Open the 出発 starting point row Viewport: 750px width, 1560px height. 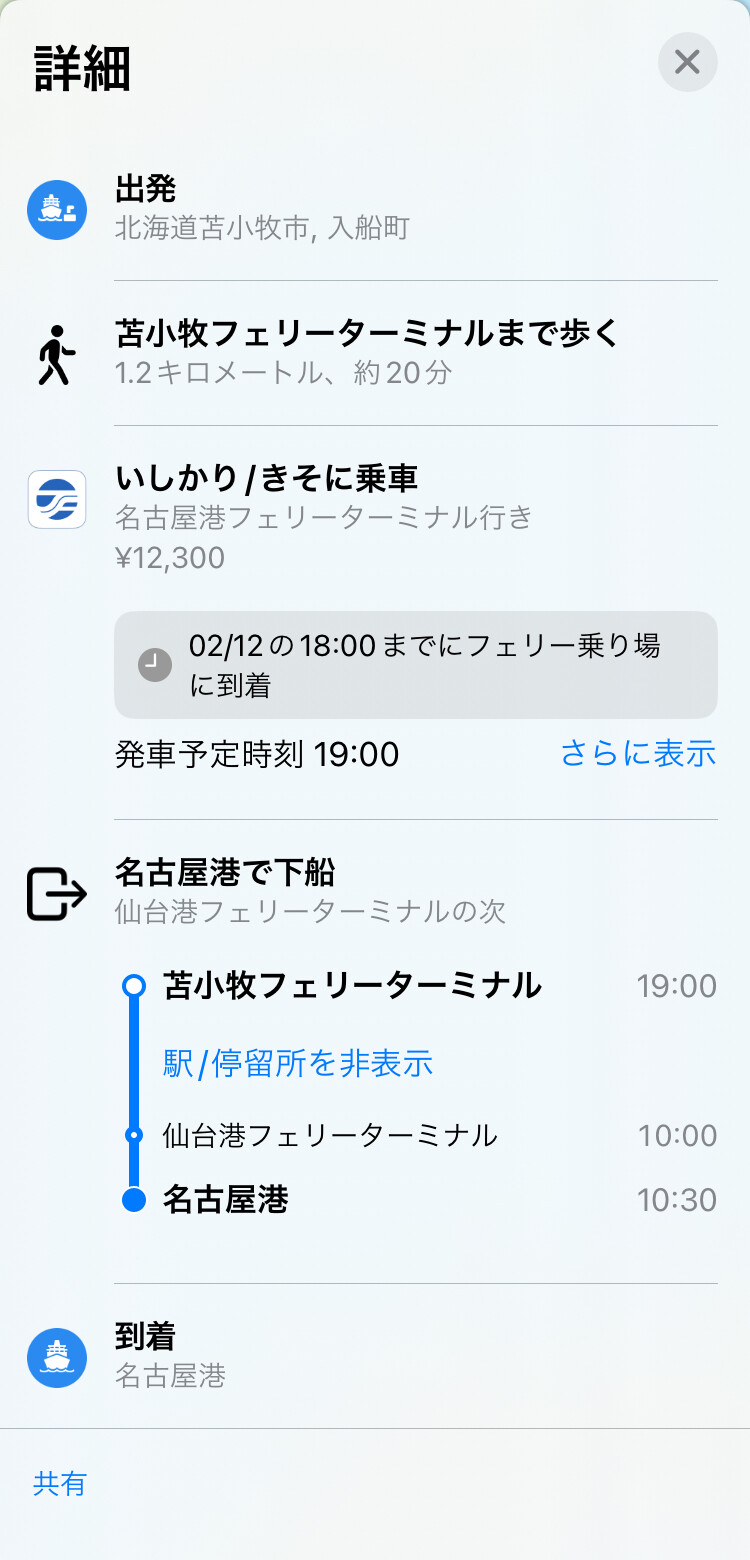[x=375, y=209]
